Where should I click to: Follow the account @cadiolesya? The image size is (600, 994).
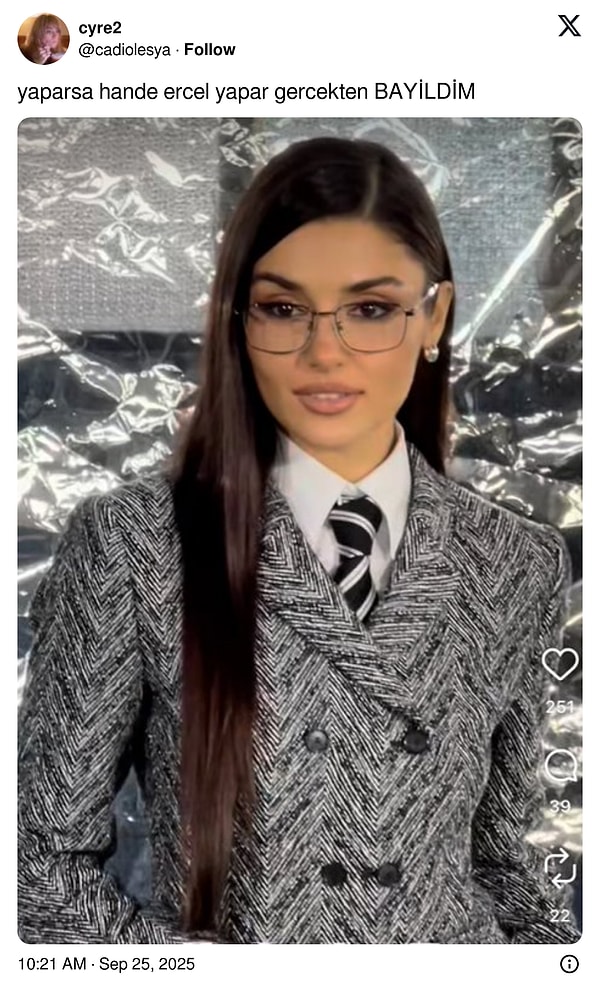[210, 49]
